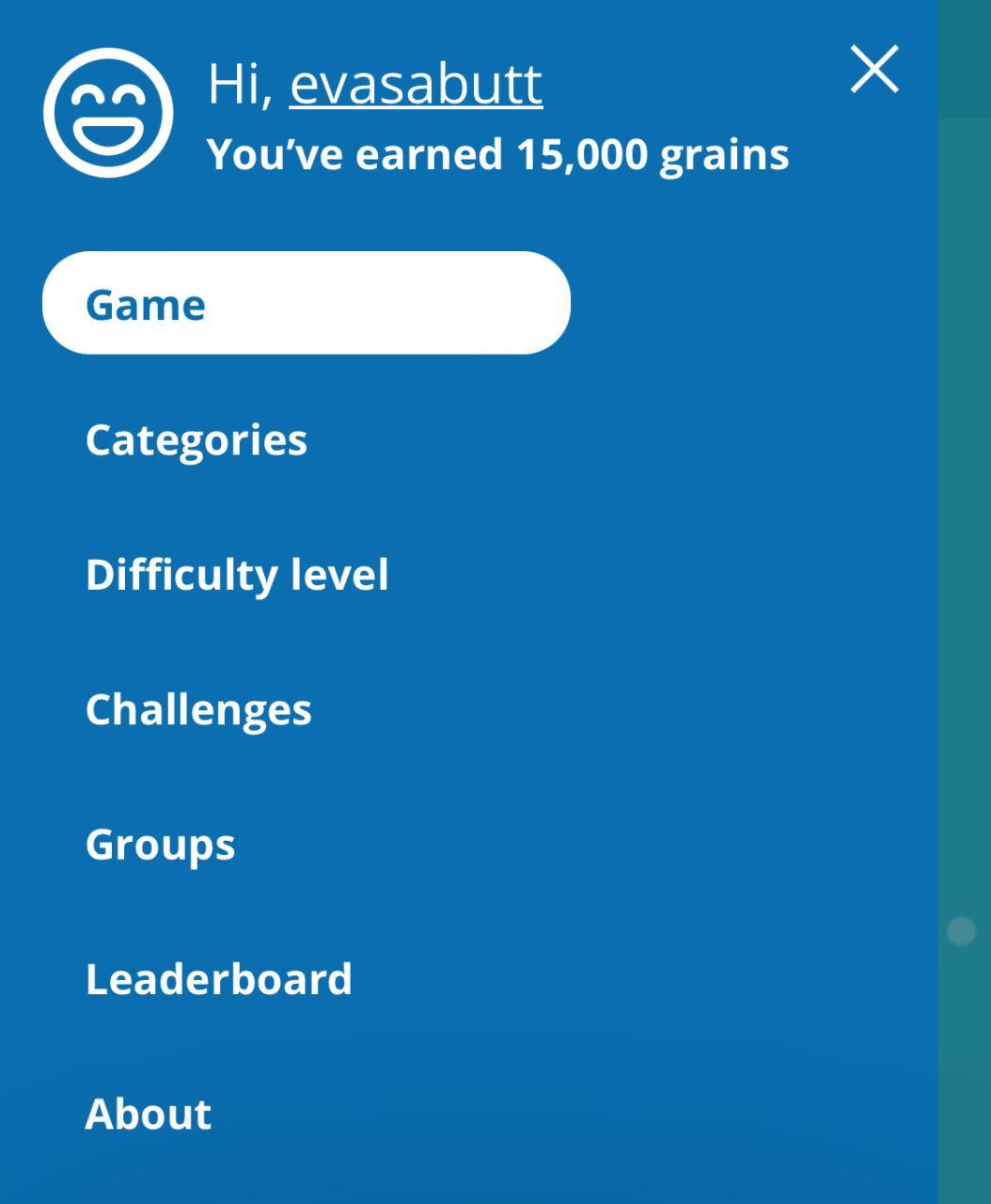
Task: Open the About page
Action: click(x=149, y=1114)
